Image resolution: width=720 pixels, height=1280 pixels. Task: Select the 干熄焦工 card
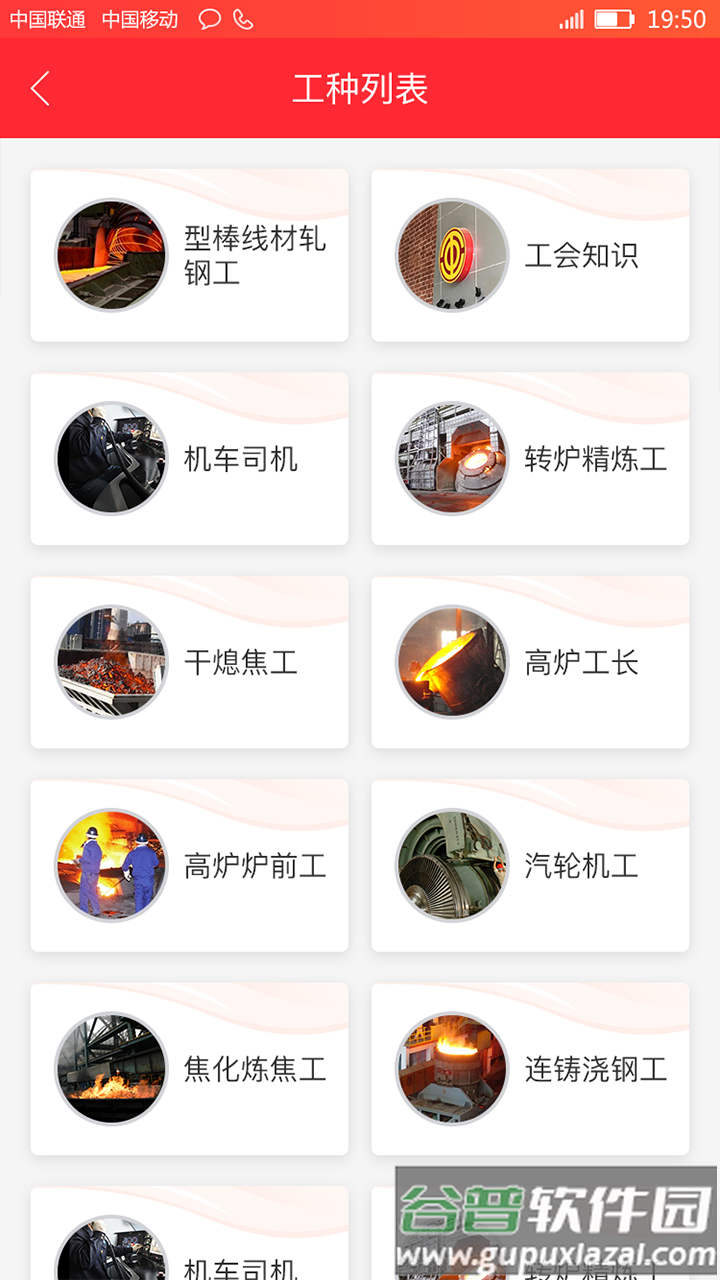pyautogui.click(x=190, y=662)
